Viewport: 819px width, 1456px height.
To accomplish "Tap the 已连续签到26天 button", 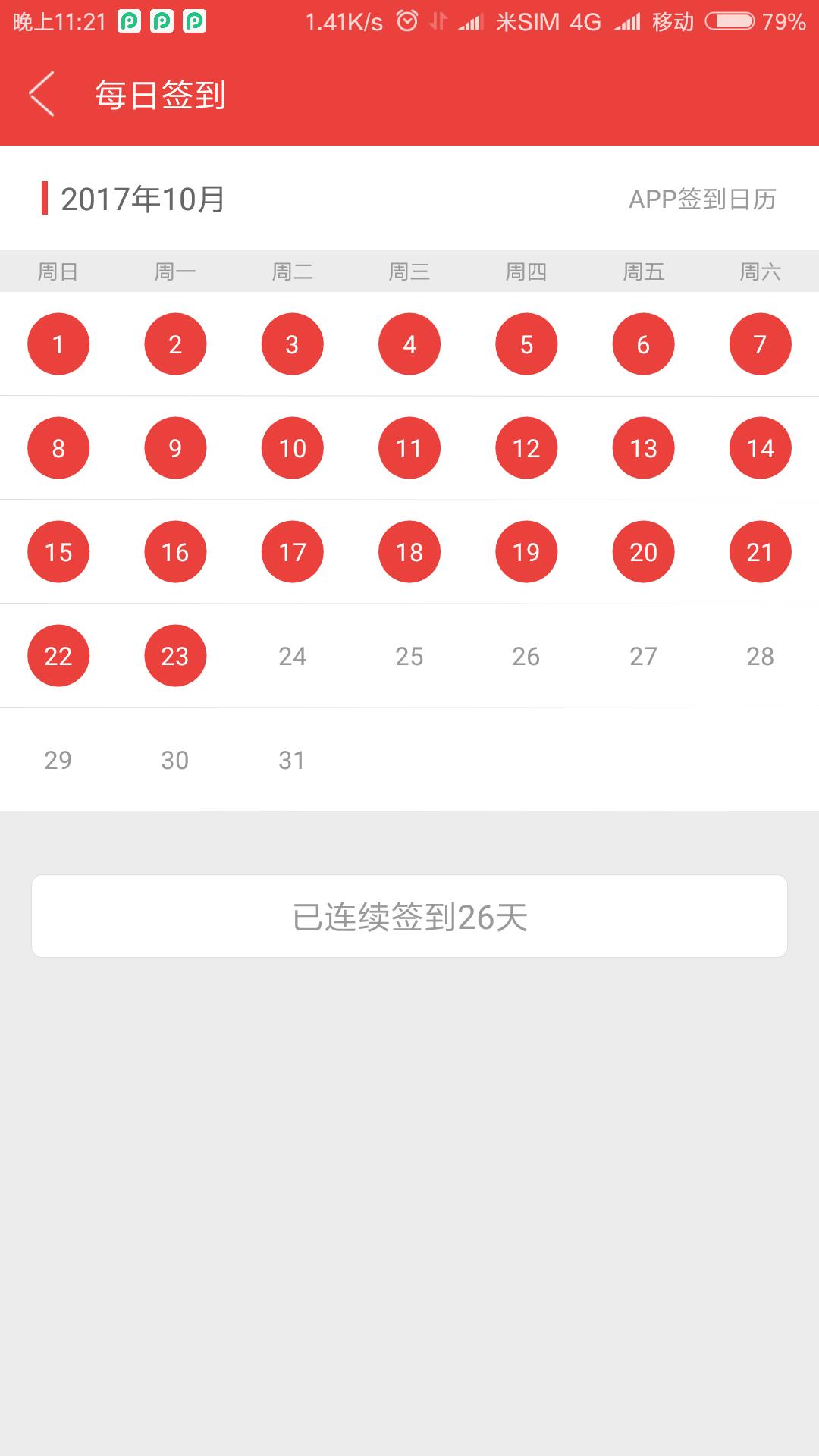I will pyautogui.click(x=409, y=916).
